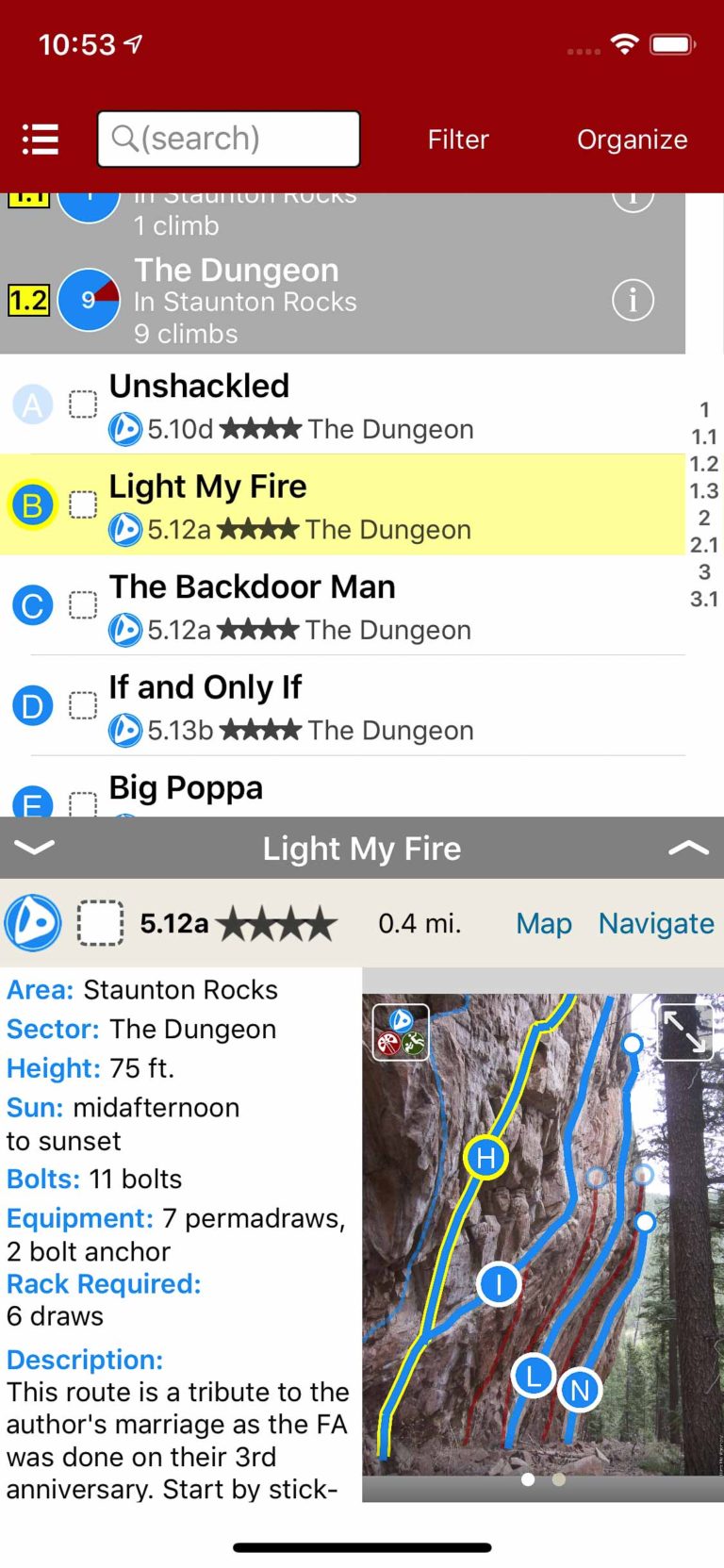
Task: Expand the detail panel with up chevron
Action: [688, 848]
